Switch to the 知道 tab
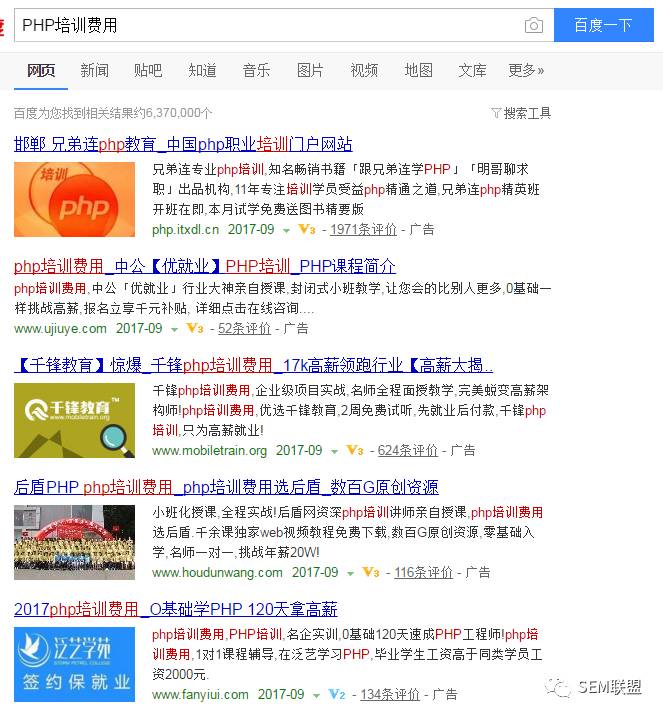 [x=202, y=70]
